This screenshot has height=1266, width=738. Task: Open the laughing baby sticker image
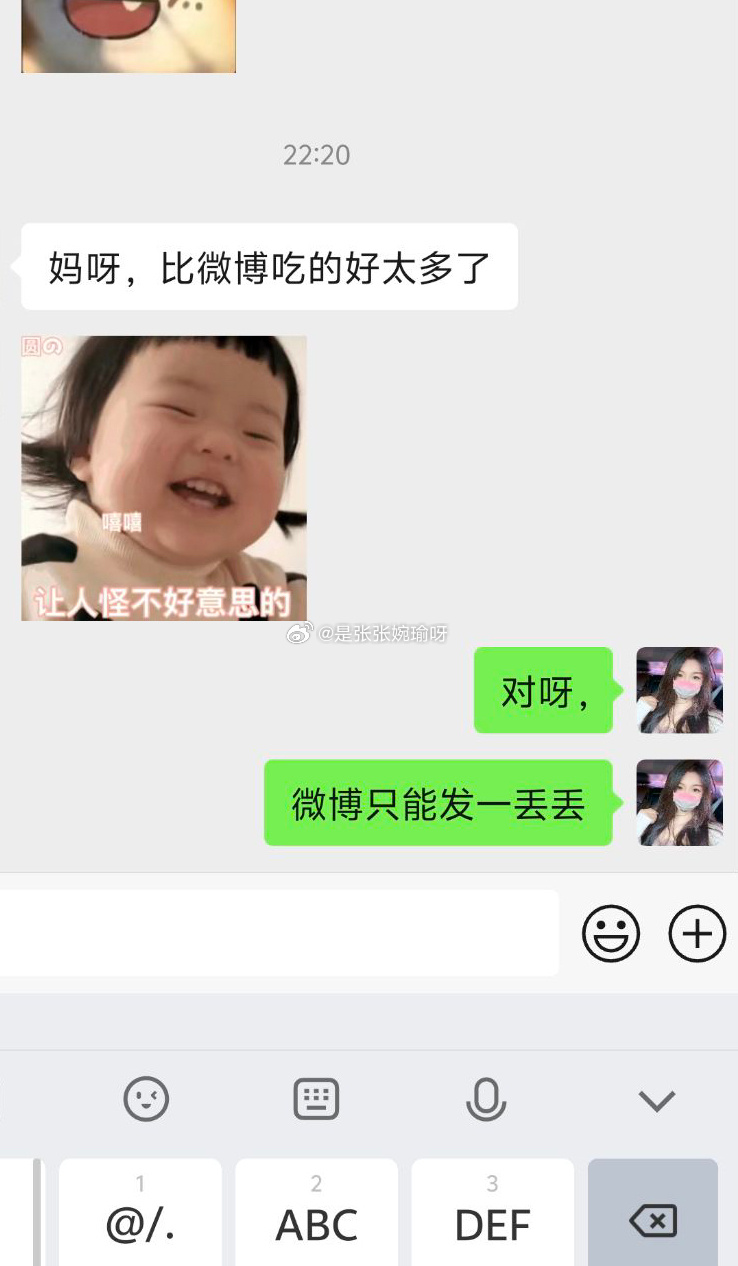(164, 478)
